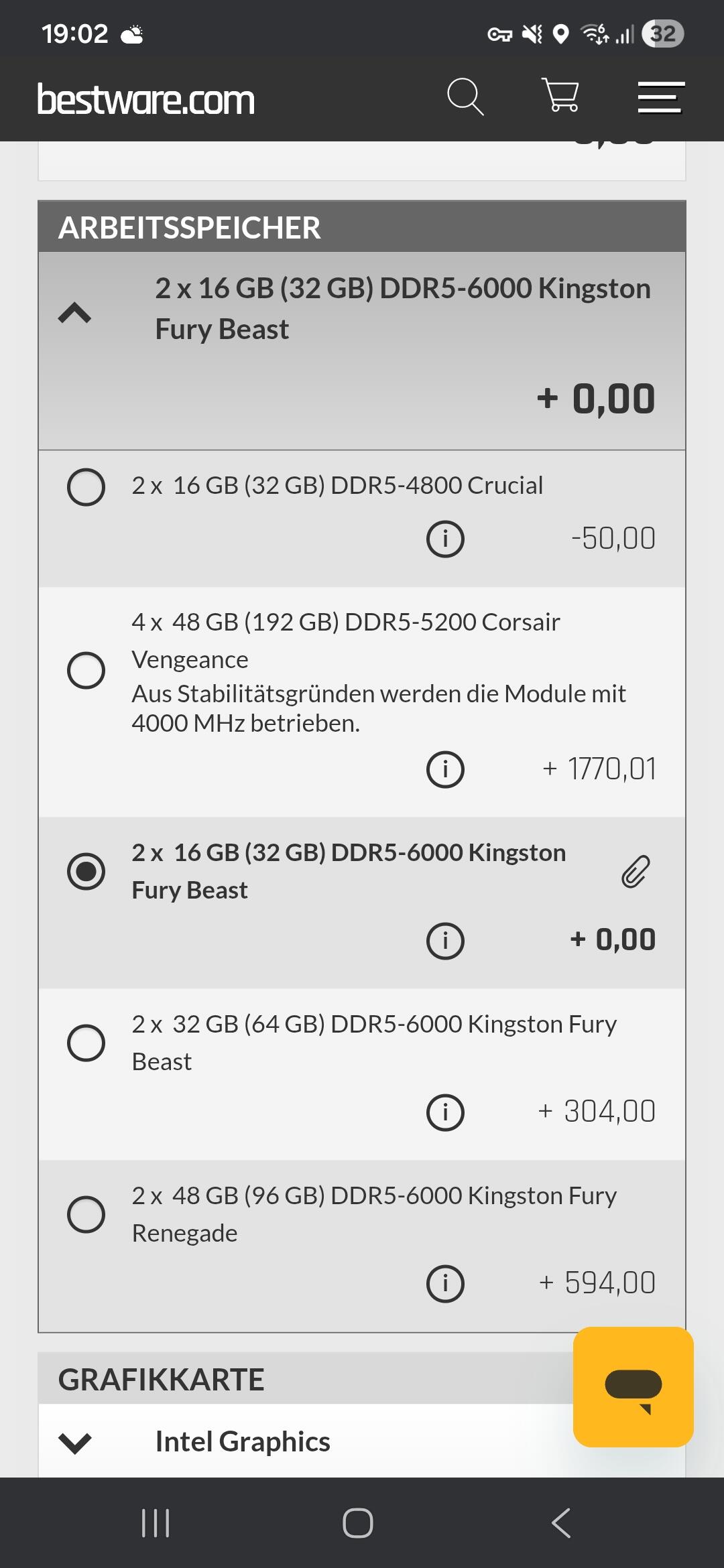This screenshot has height=1568, width=724.
Task: Show info for 64 GB Fury Beast
Action: tap(445, 1112)
